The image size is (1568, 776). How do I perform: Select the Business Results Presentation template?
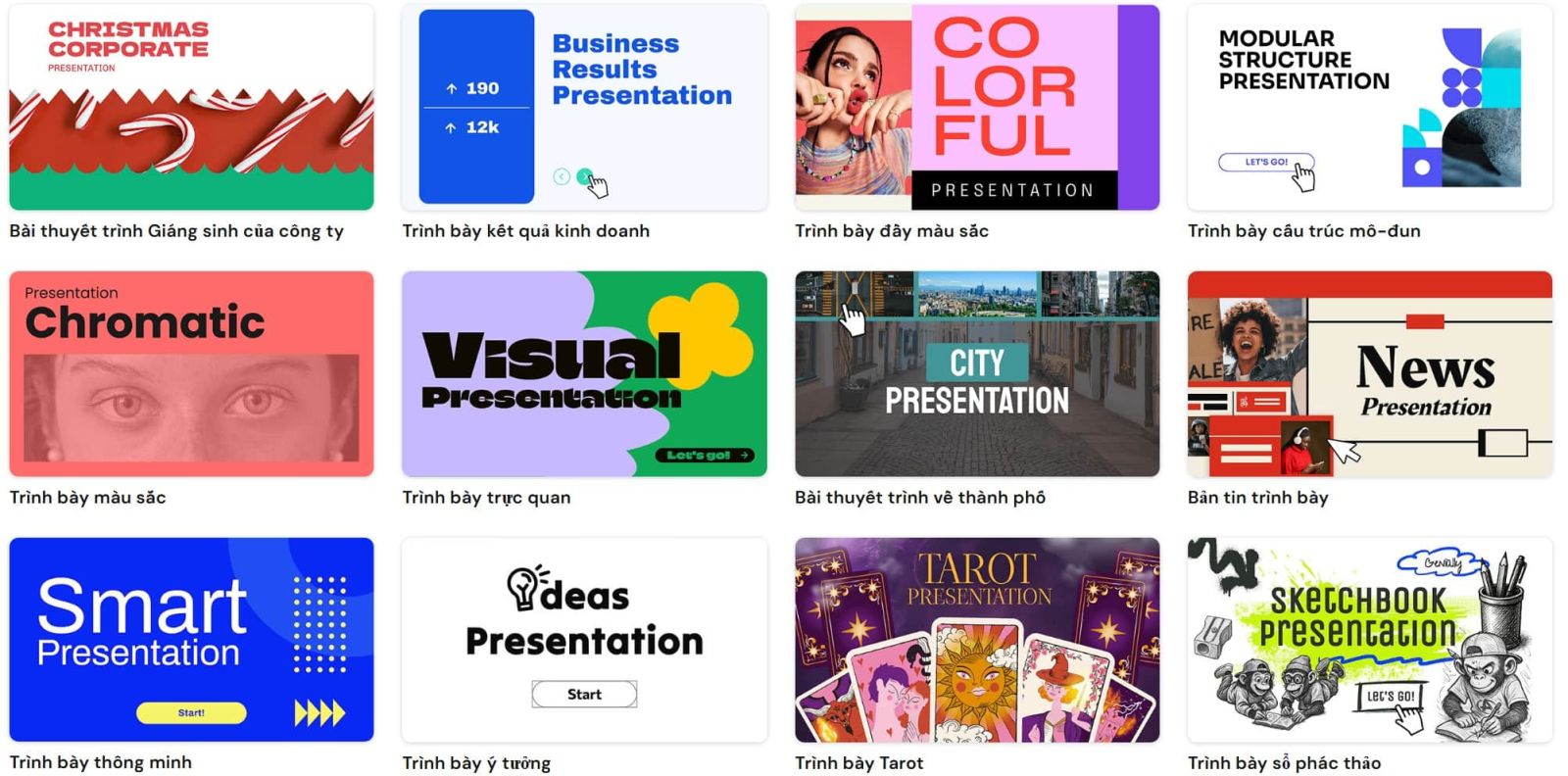tap(584, 108)
